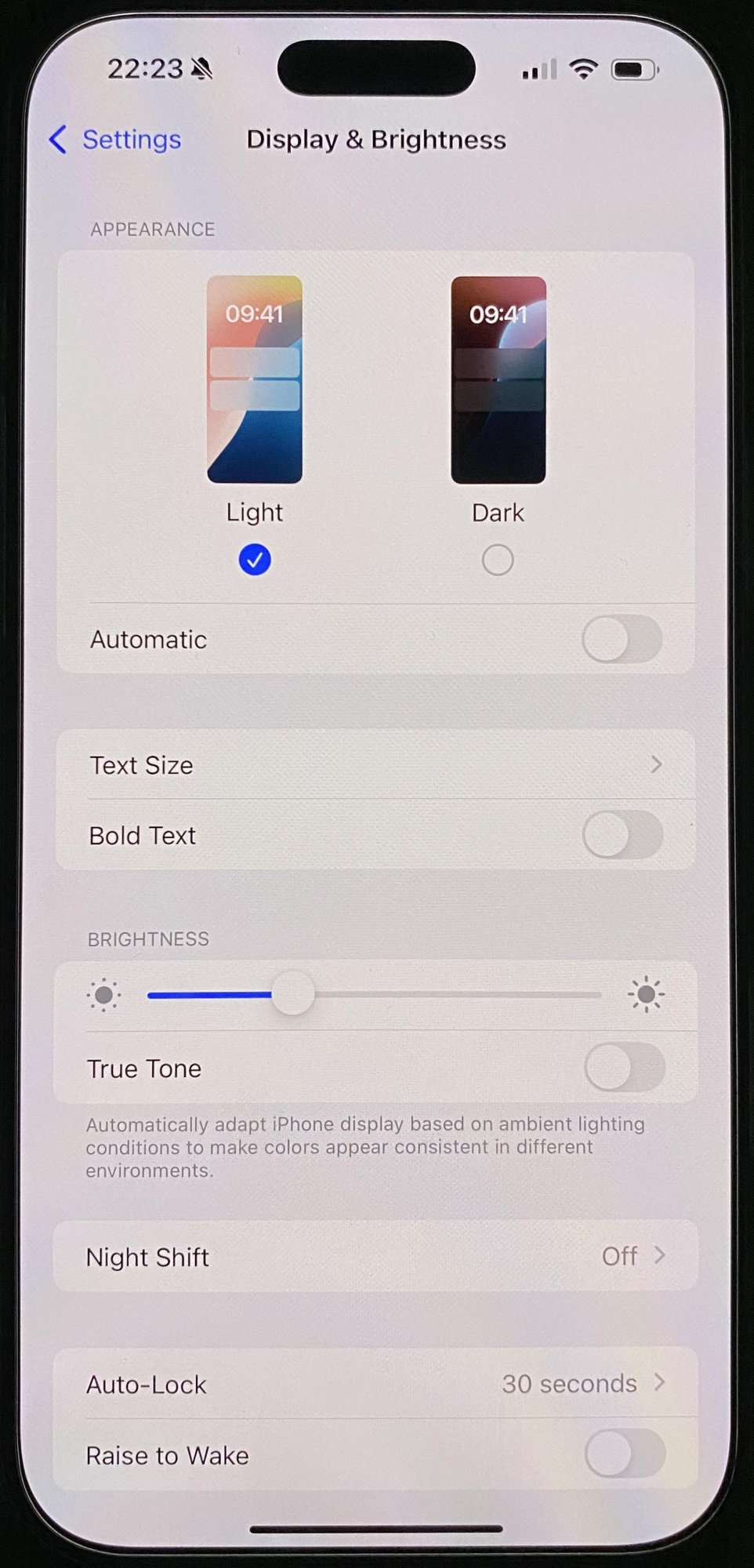Turn on Bold Text

(622, 835)
